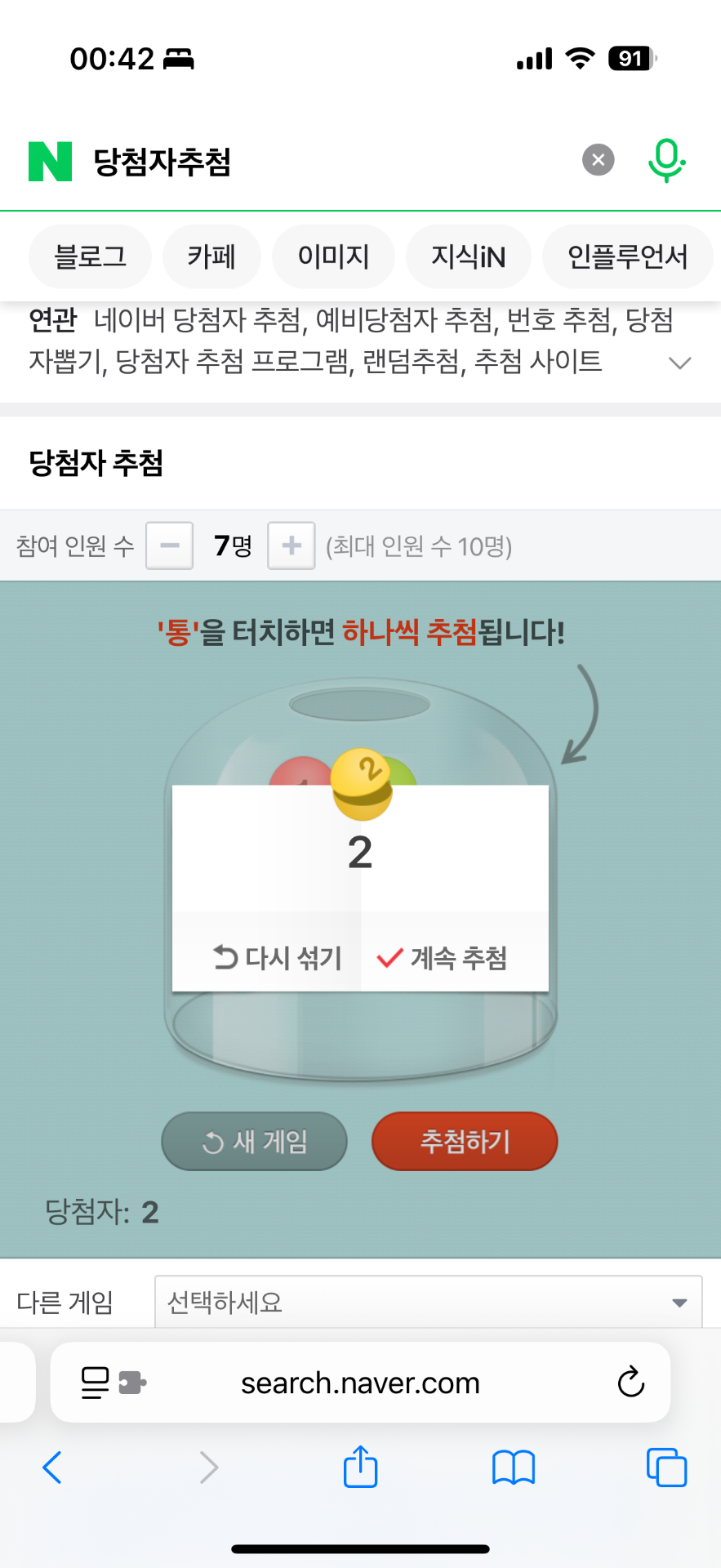The height and width of the screenshot is (1568, 721).
Task: Switch to the 지식iN tab
Action: [x=468, y=256]
